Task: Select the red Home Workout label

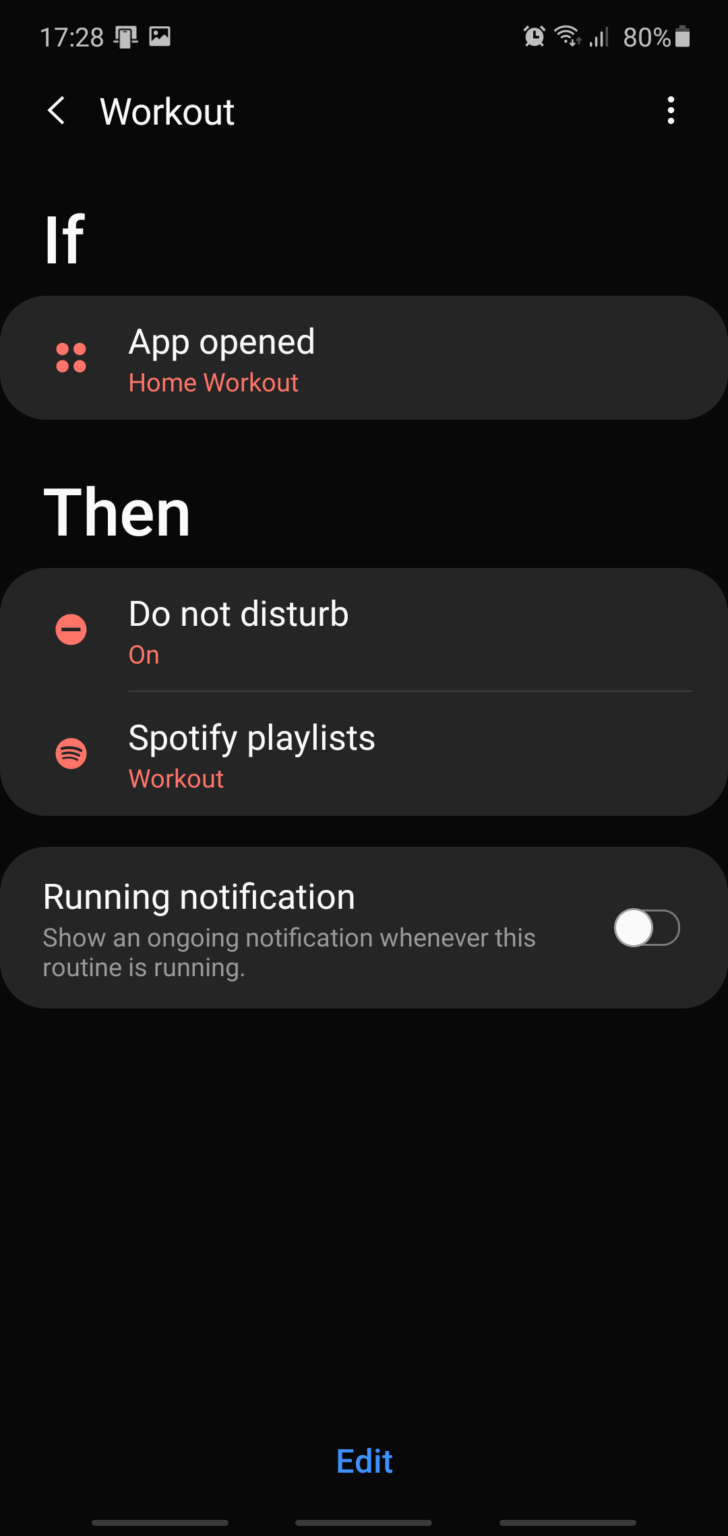Action: (x=213, y=382)
